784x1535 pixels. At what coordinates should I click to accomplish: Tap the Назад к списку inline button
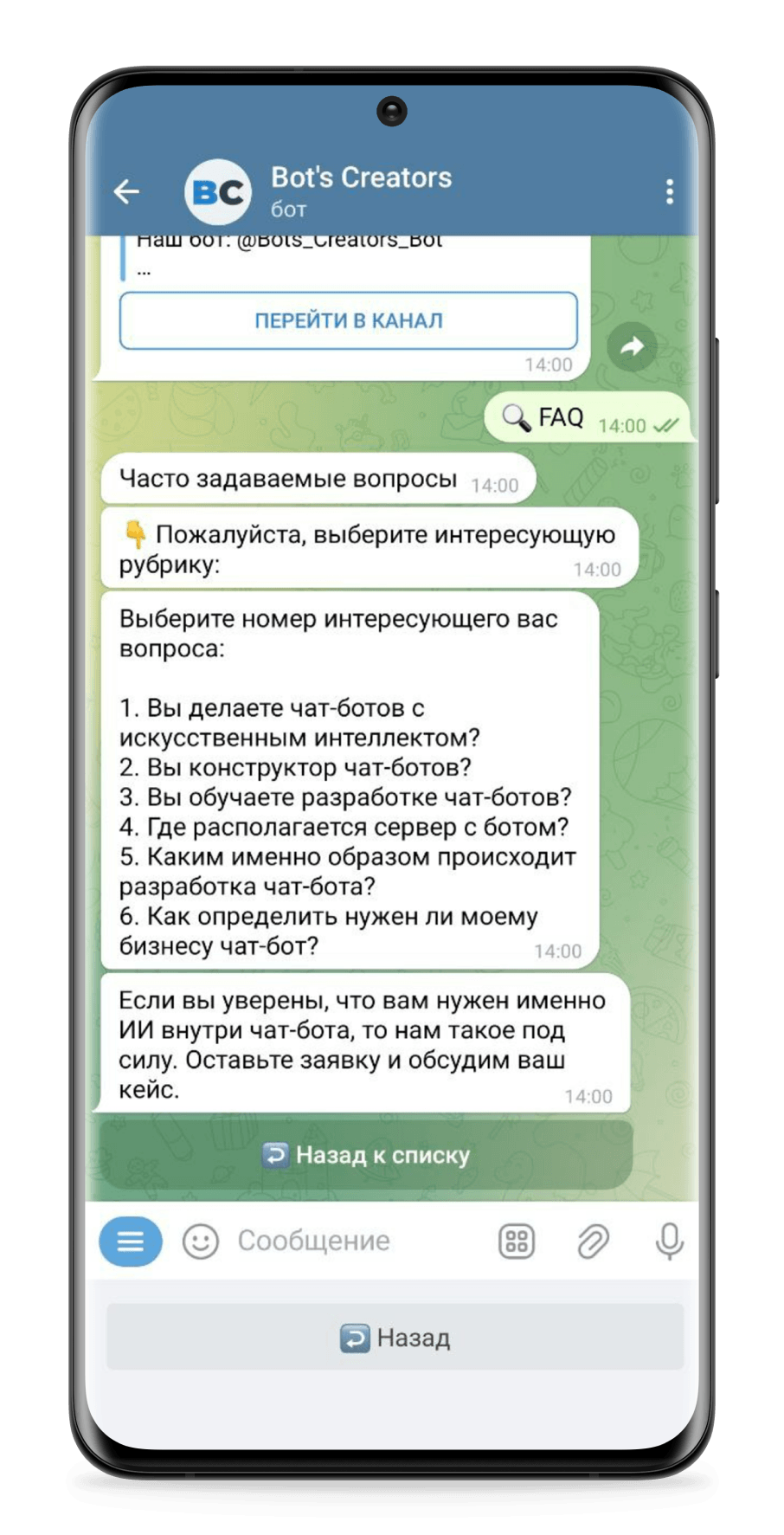[x=367, y=1155]
